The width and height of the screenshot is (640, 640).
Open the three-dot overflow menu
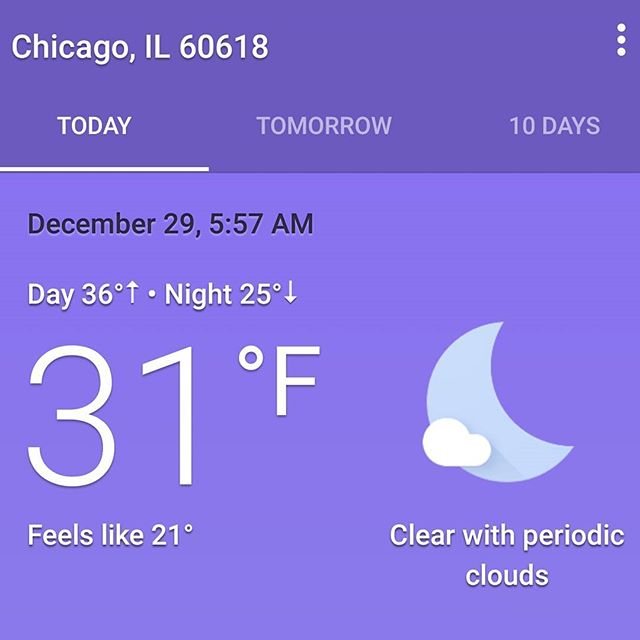point(621,42)
